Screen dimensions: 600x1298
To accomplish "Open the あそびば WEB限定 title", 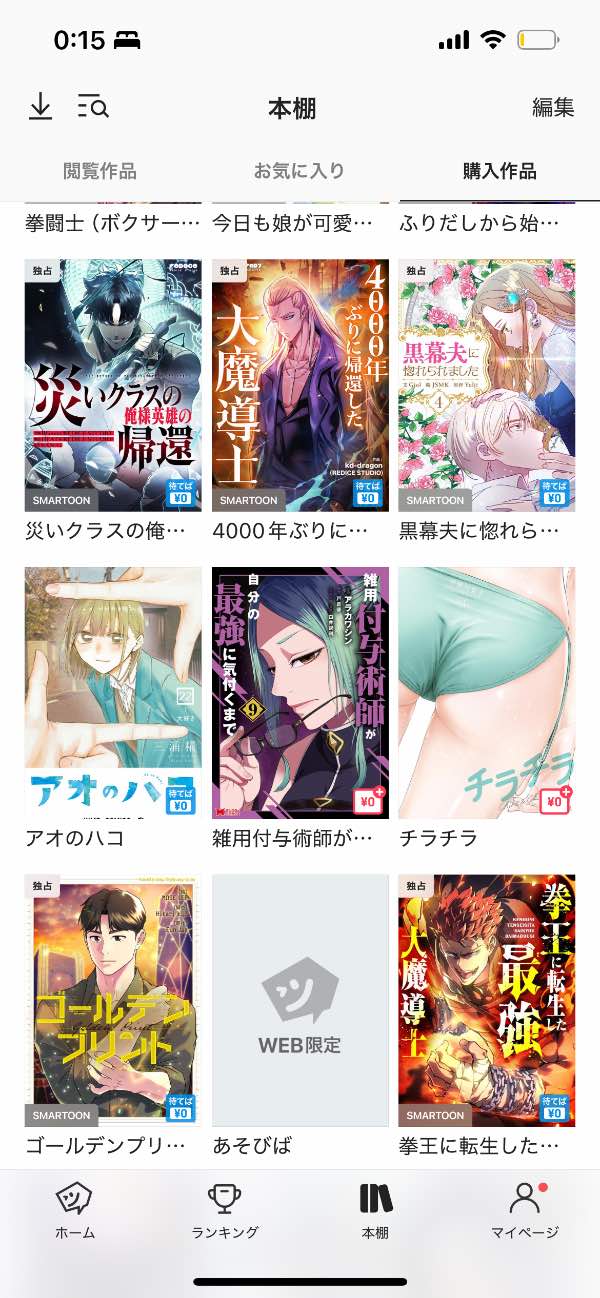I will point(300,1000).
